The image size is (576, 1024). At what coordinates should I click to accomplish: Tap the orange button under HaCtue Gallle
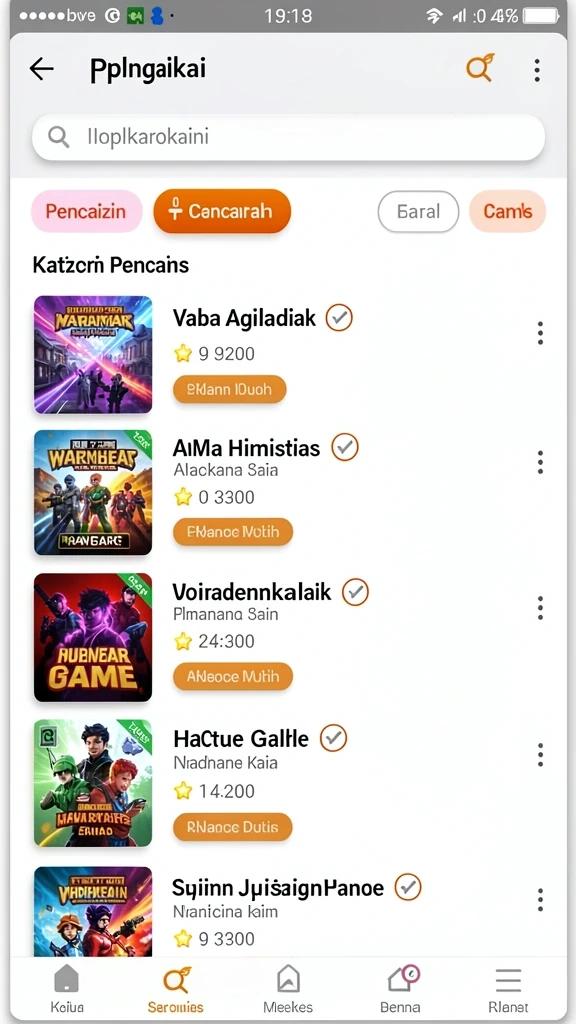[232, 827]
